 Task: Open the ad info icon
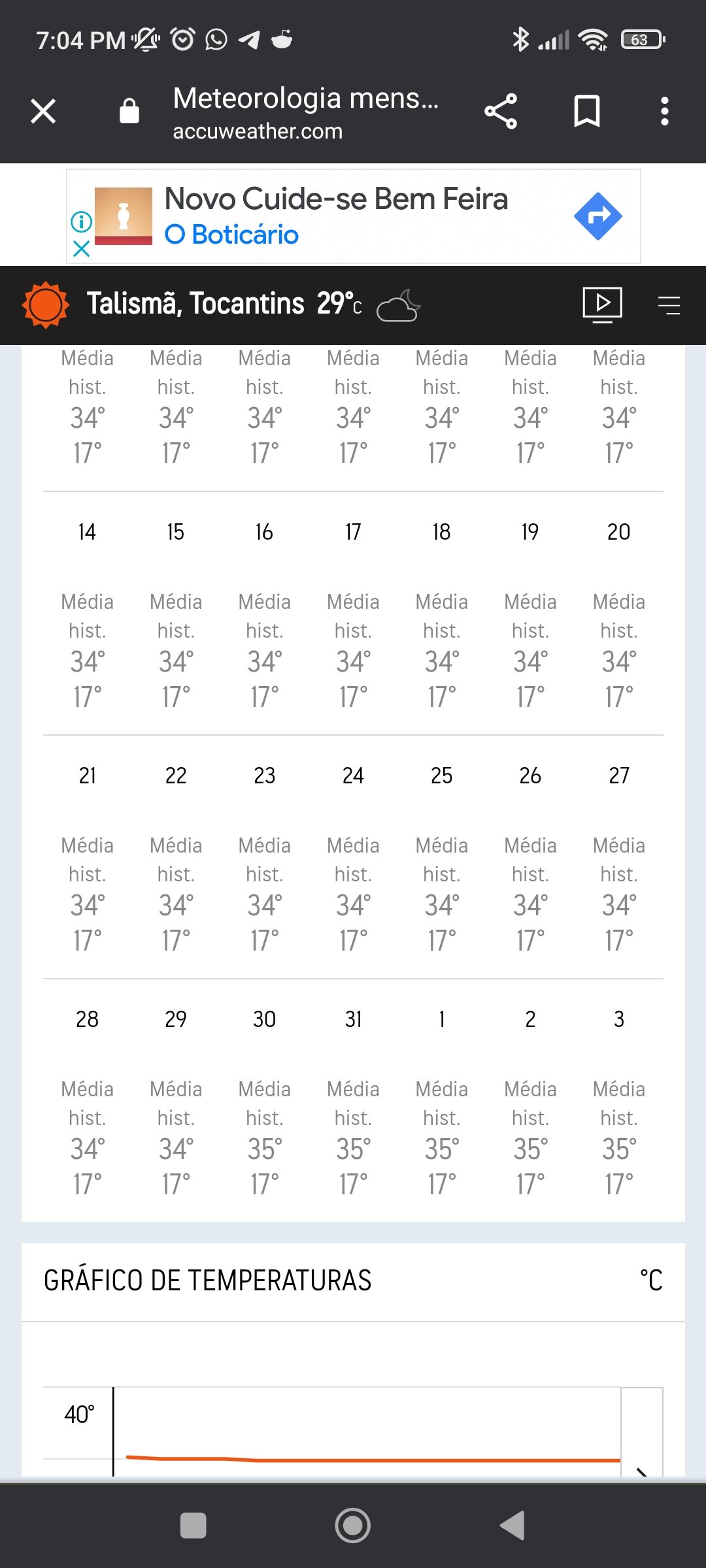[x=81, y=222]
